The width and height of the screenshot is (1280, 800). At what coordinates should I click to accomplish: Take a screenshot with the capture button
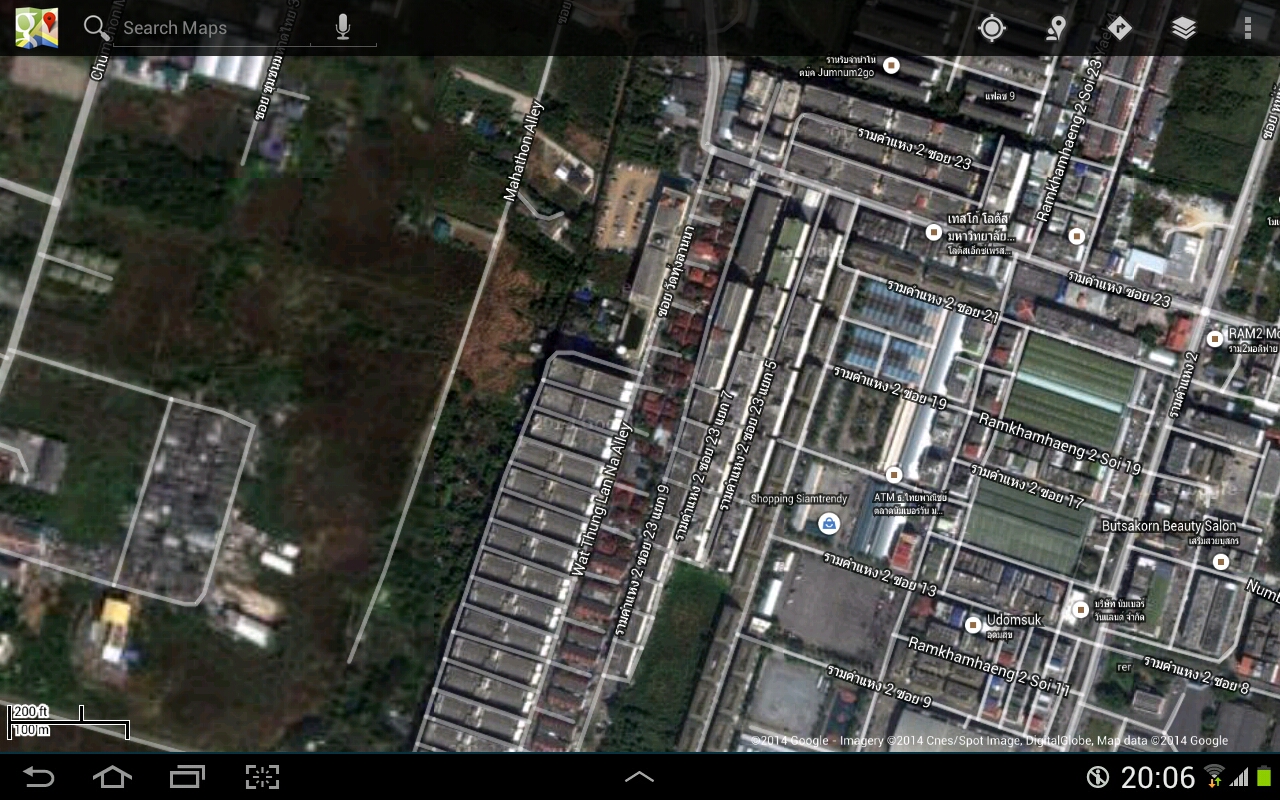point(262,777)
